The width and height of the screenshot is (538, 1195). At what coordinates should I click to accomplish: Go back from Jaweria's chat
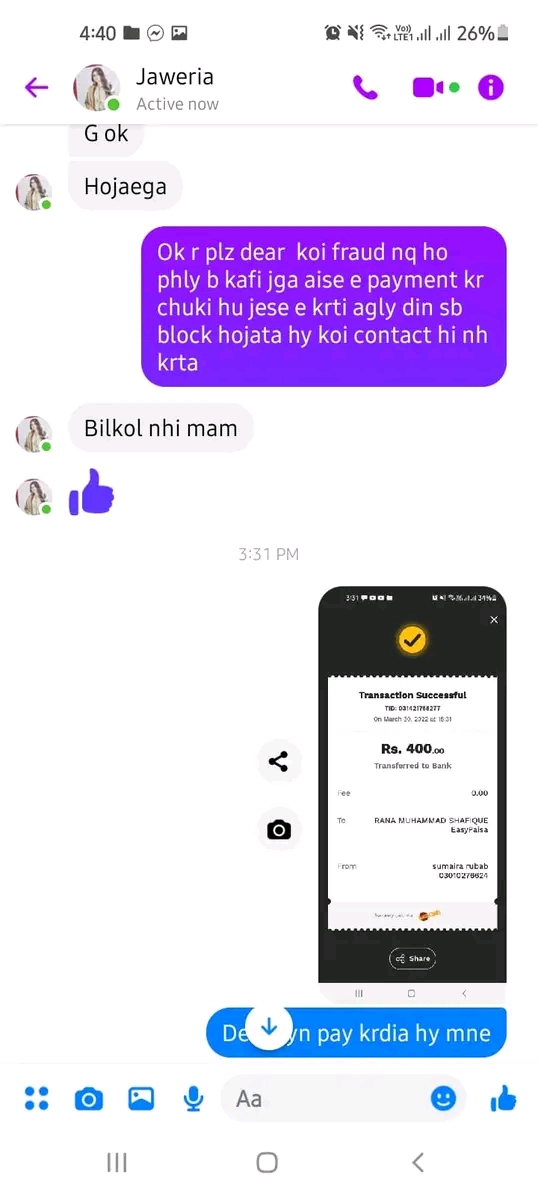36,88
